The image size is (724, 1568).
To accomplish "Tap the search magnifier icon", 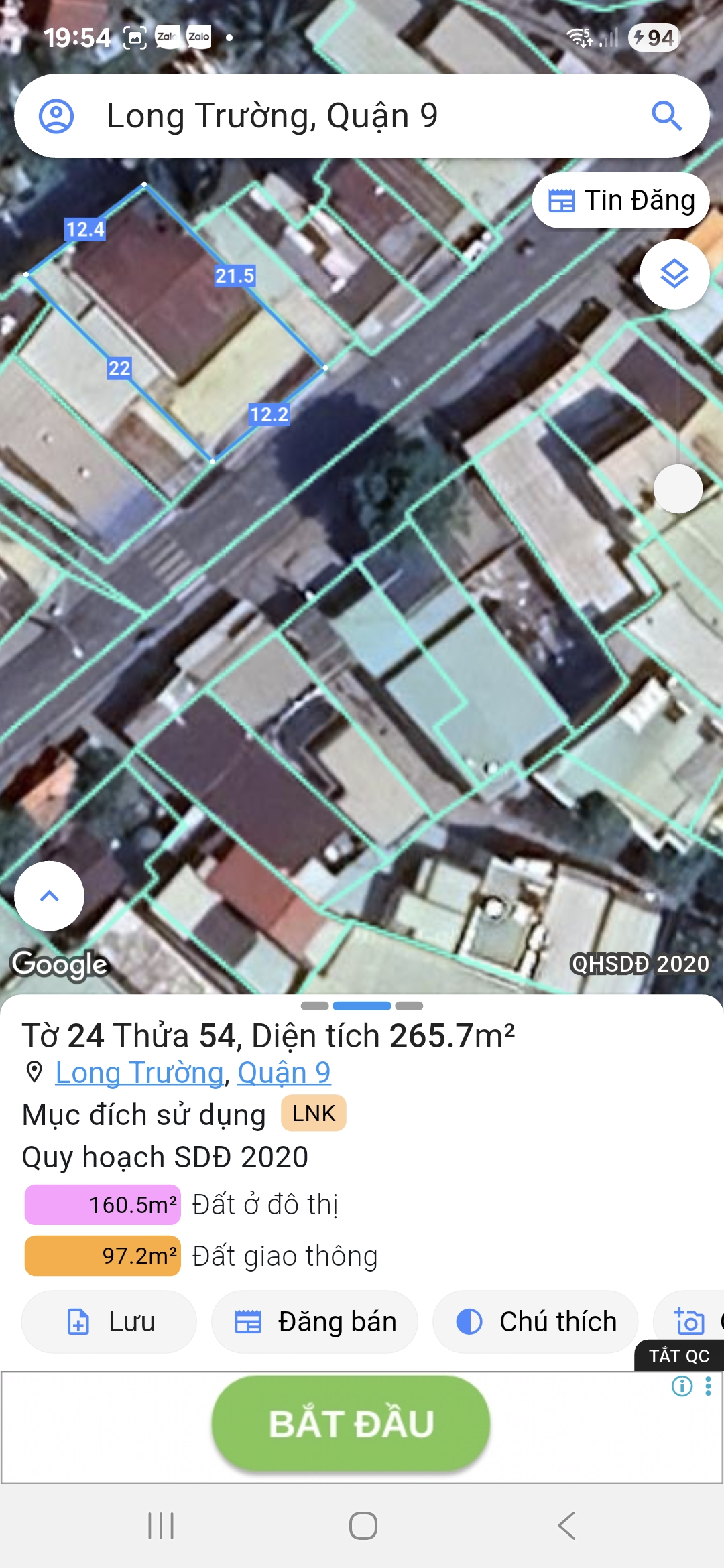I will click(666, 116).
